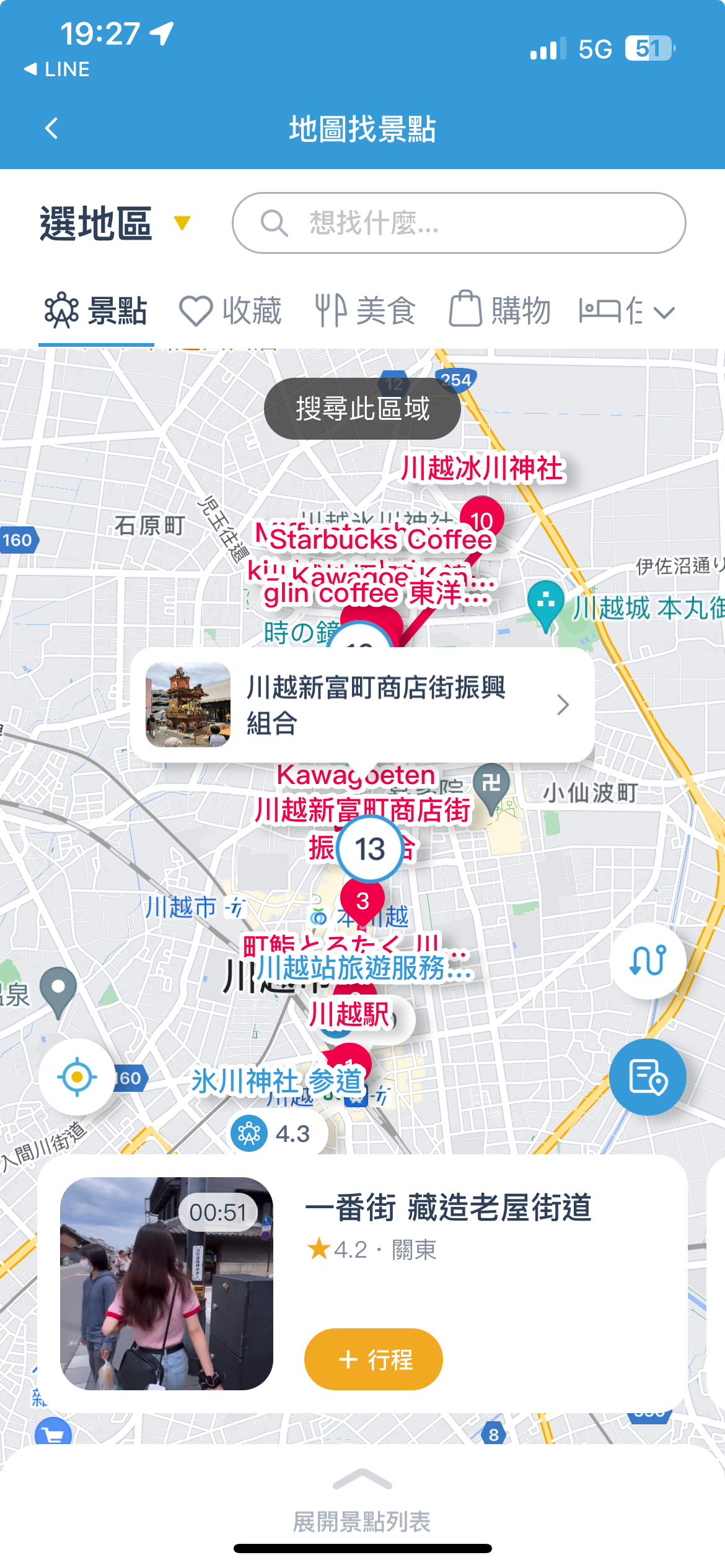The height and width of the screenshot is (1568, 725).
Task: Select the 景點 tab
Action: point(96,311)
